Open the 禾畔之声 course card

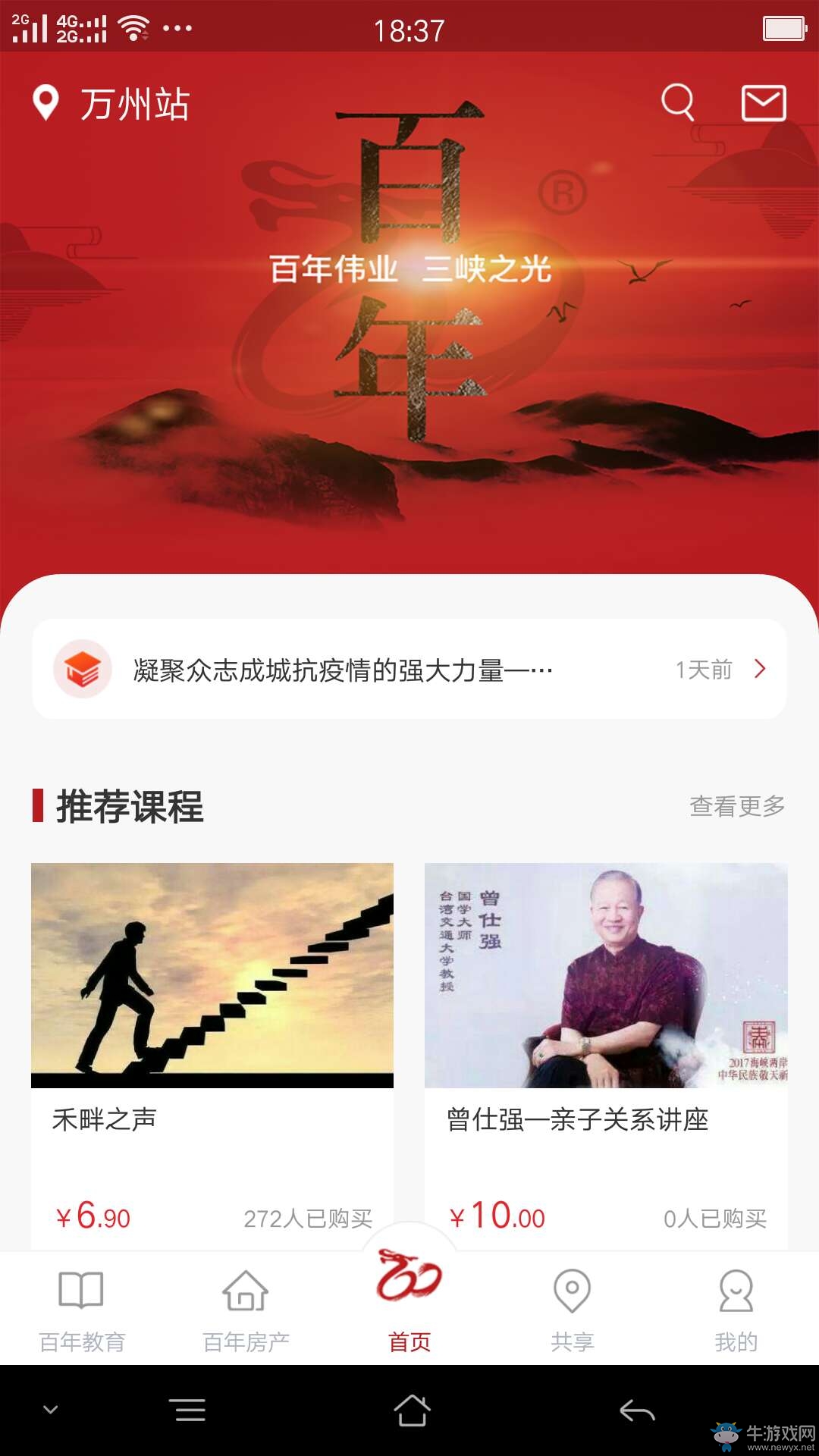(x=212, y=1046)
